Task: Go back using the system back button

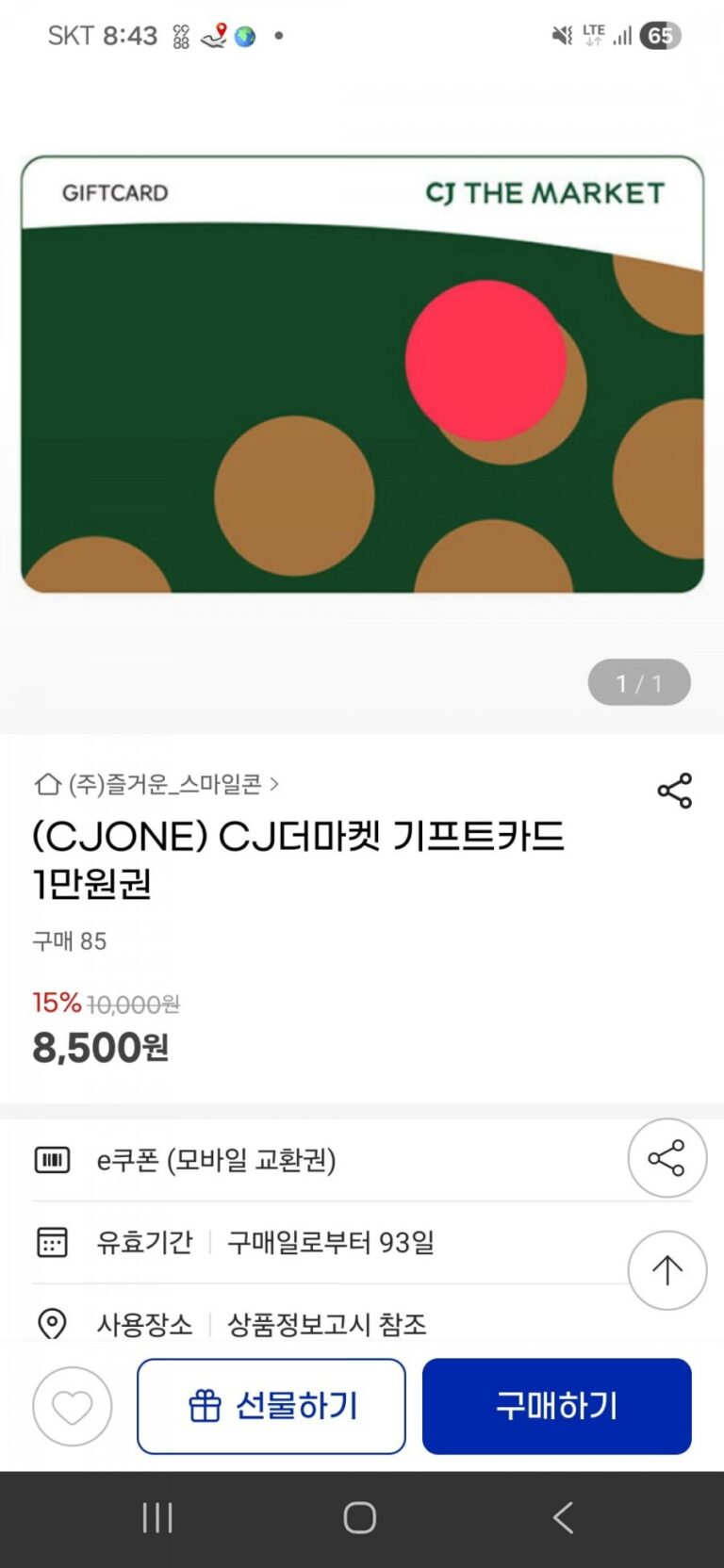Action: (x=563, y=1518)
